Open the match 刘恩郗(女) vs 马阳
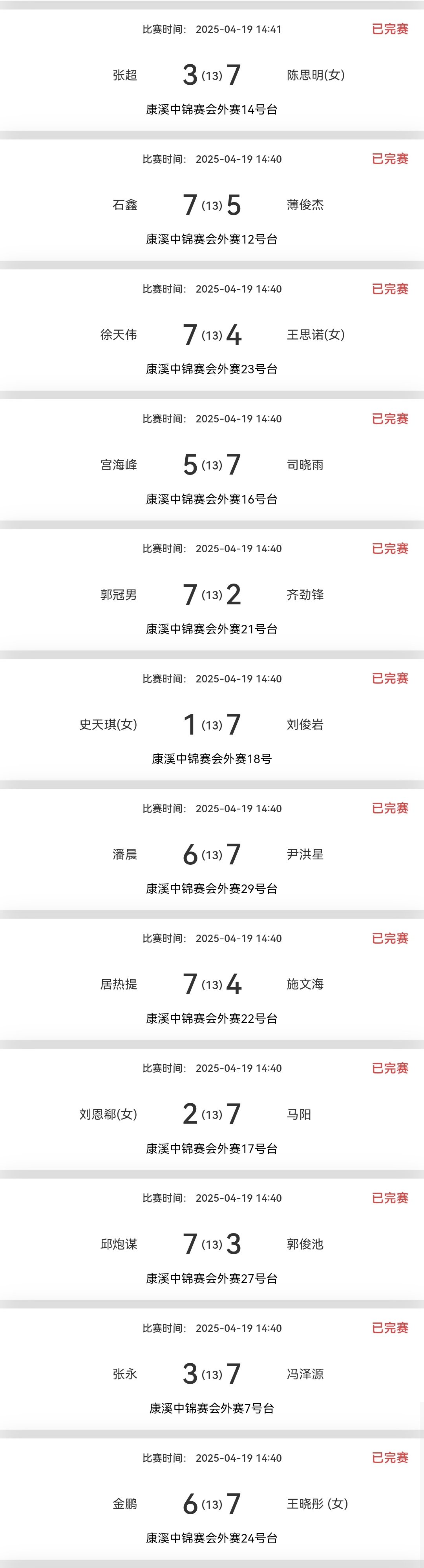This screenshot has width=424, height=1568. 211,1114
